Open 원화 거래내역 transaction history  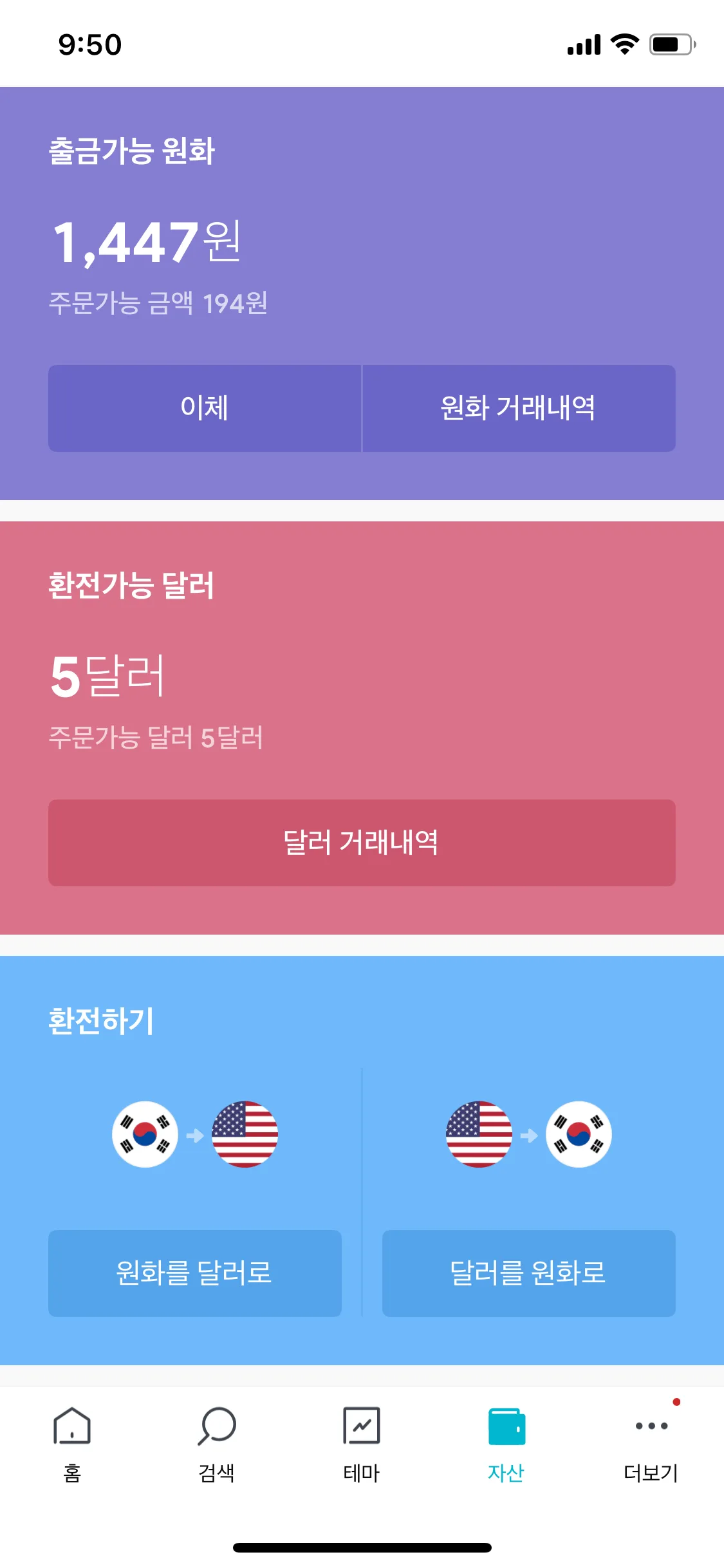519,408
